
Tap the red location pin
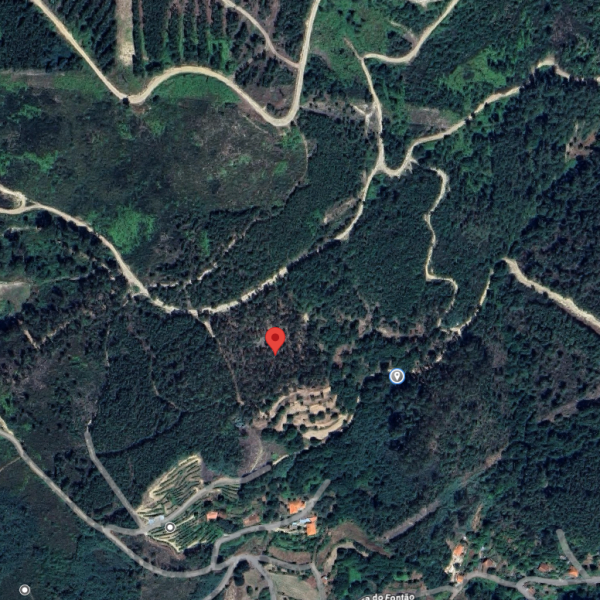click(275, 339)
